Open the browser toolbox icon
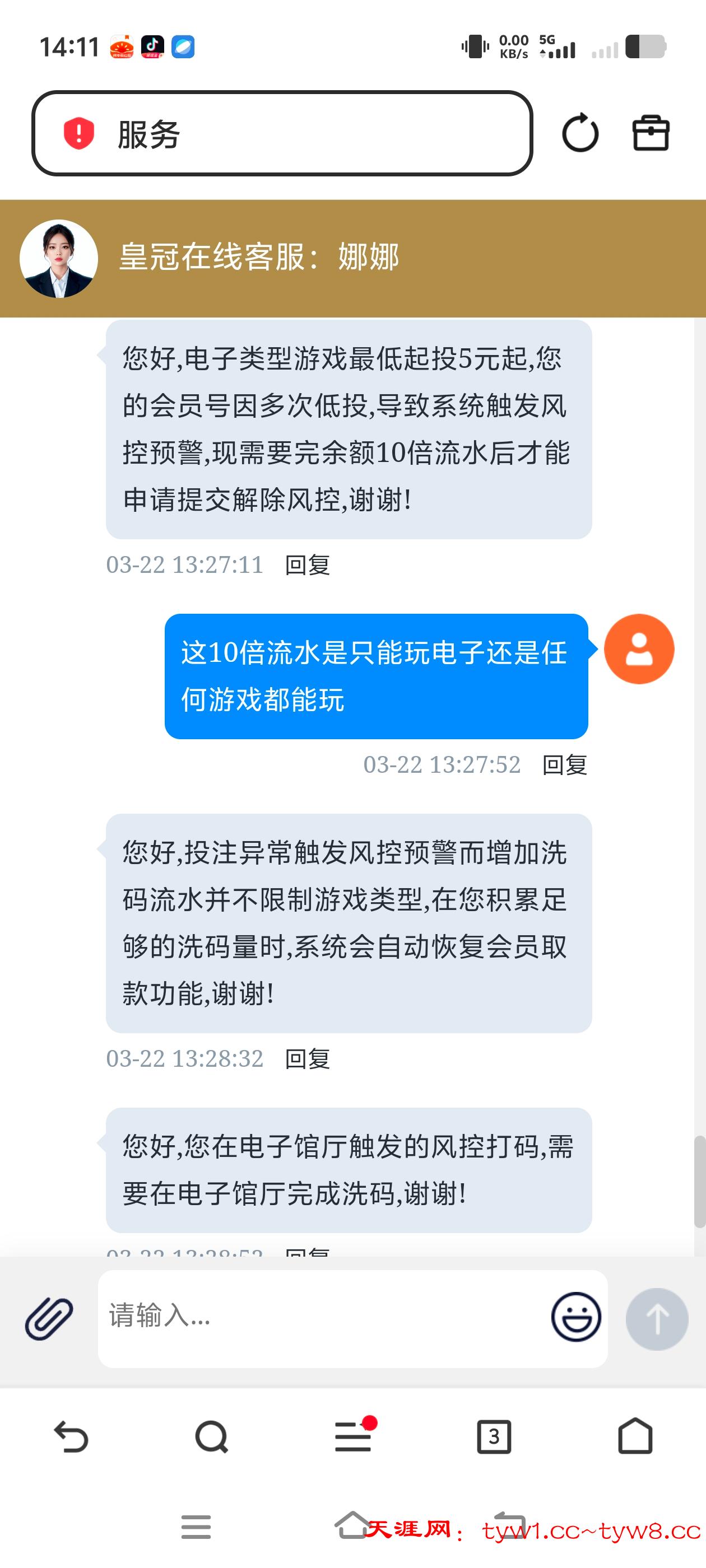Viewport: 706px width, 1568px height. [651, 133]
